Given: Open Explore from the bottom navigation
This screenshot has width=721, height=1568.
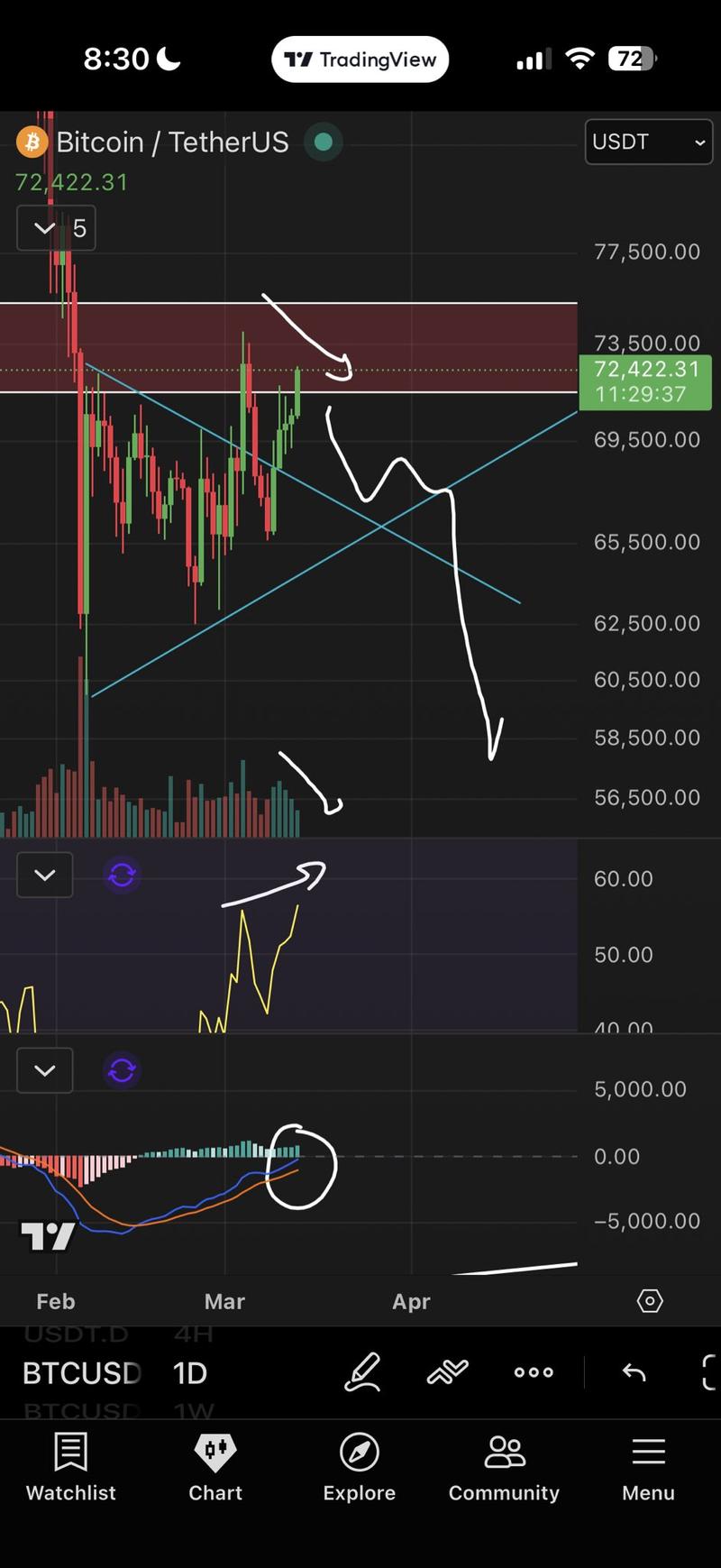Looking at the screenshot, I should [359, 1467].
